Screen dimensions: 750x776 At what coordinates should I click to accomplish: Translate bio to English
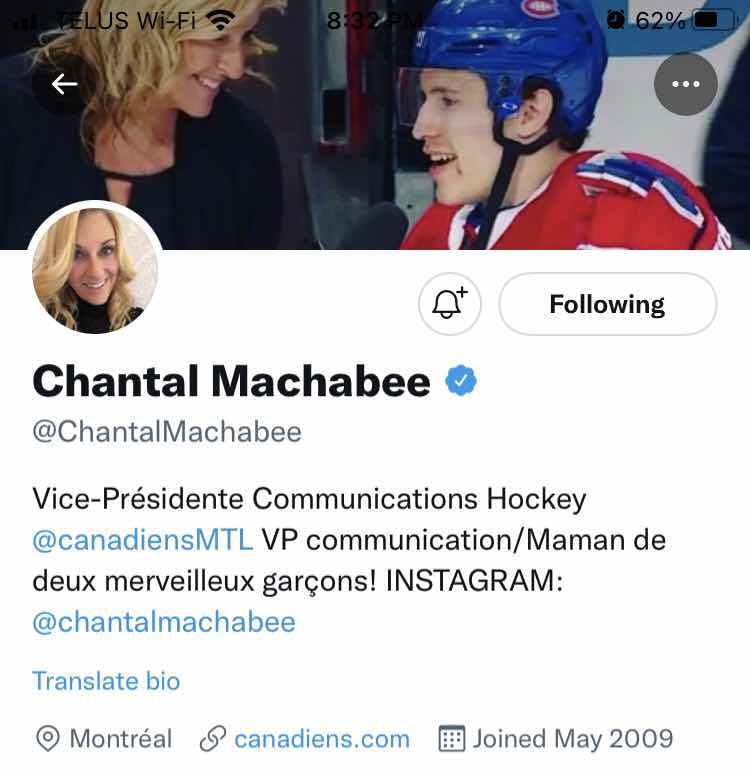tap(106, 681)
